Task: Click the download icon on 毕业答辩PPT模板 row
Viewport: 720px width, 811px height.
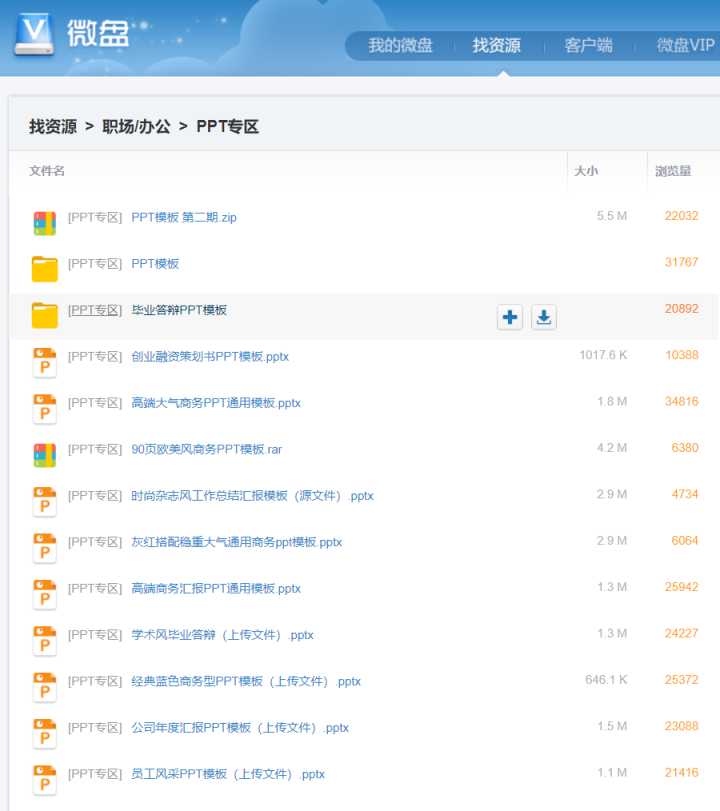Action: click(542, 317)
